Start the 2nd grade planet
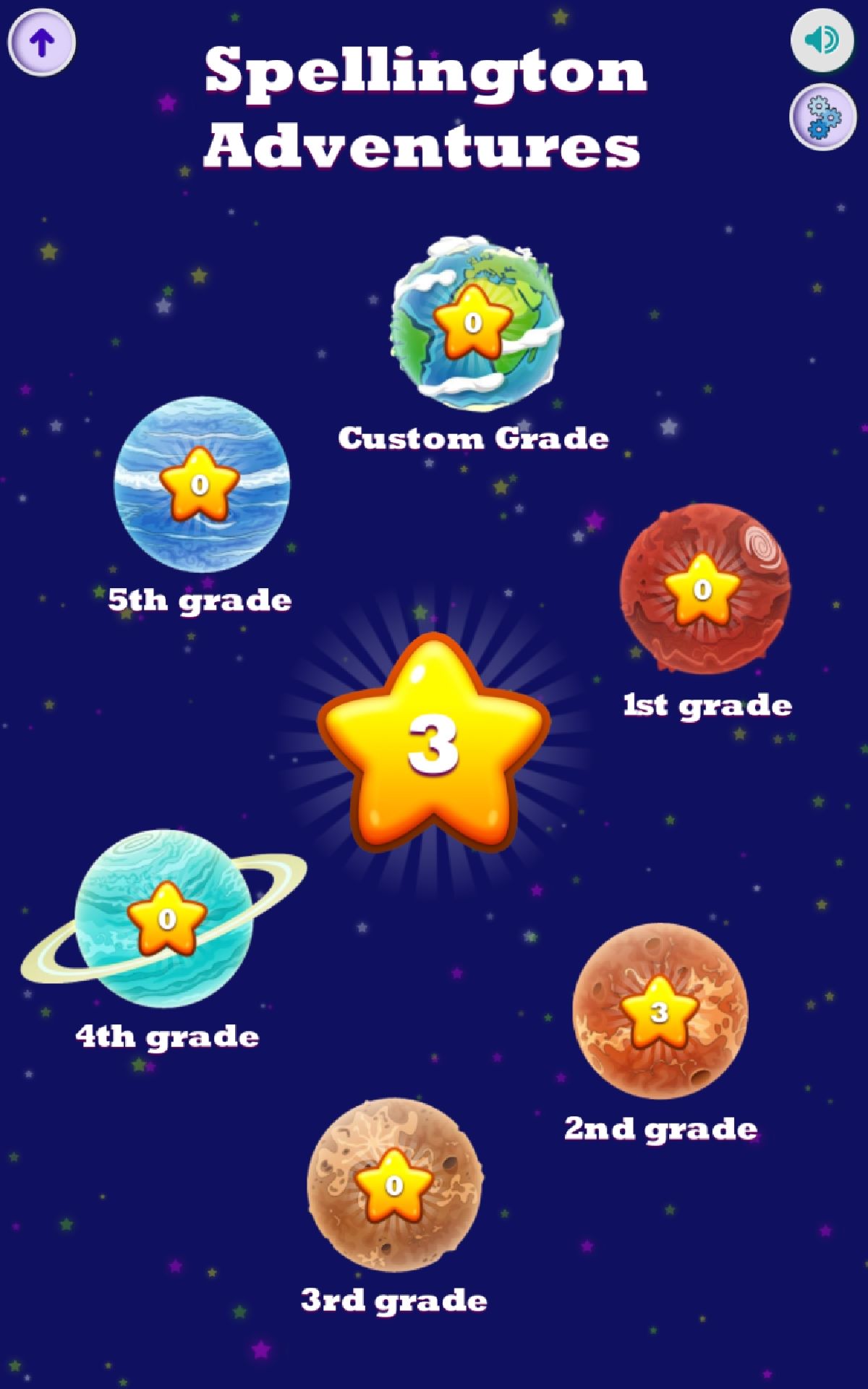Viewport: 868px width, 1389px height. coord(660,1011)
